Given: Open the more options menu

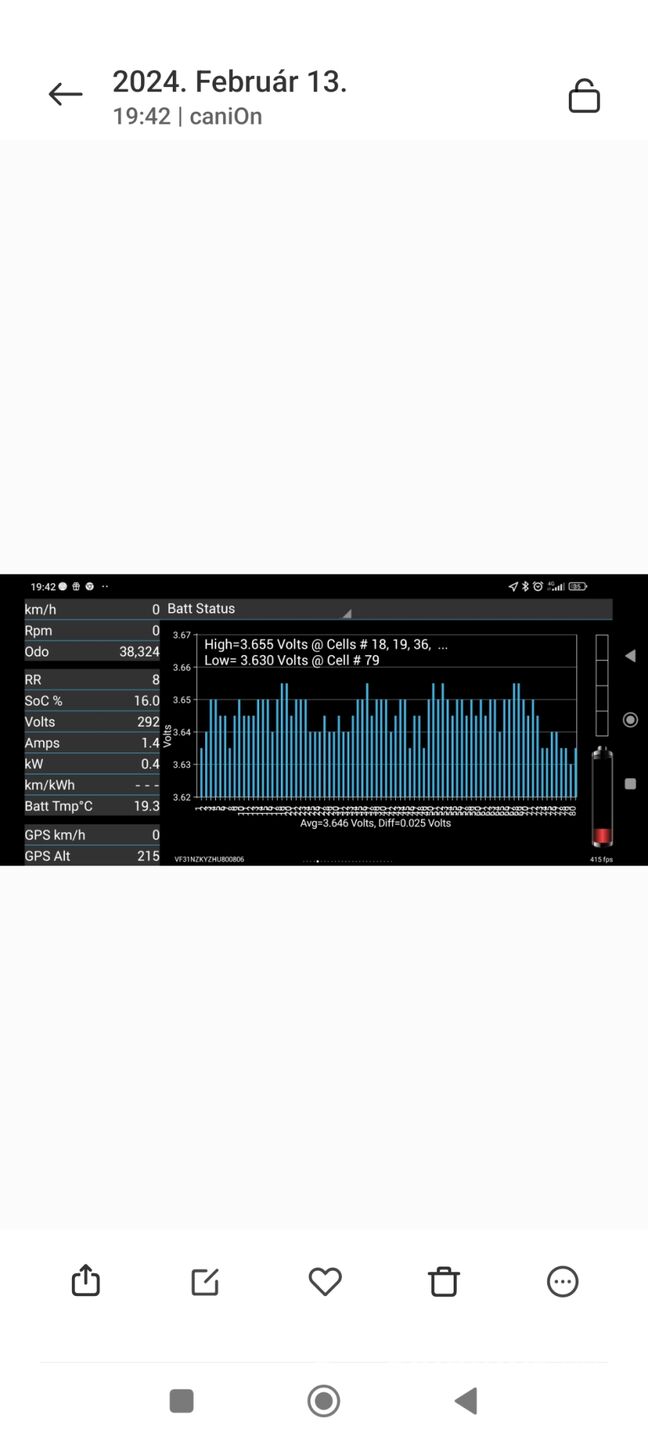Looking at the screenshot, I should pyautogui.click(x=563, y=1281).
